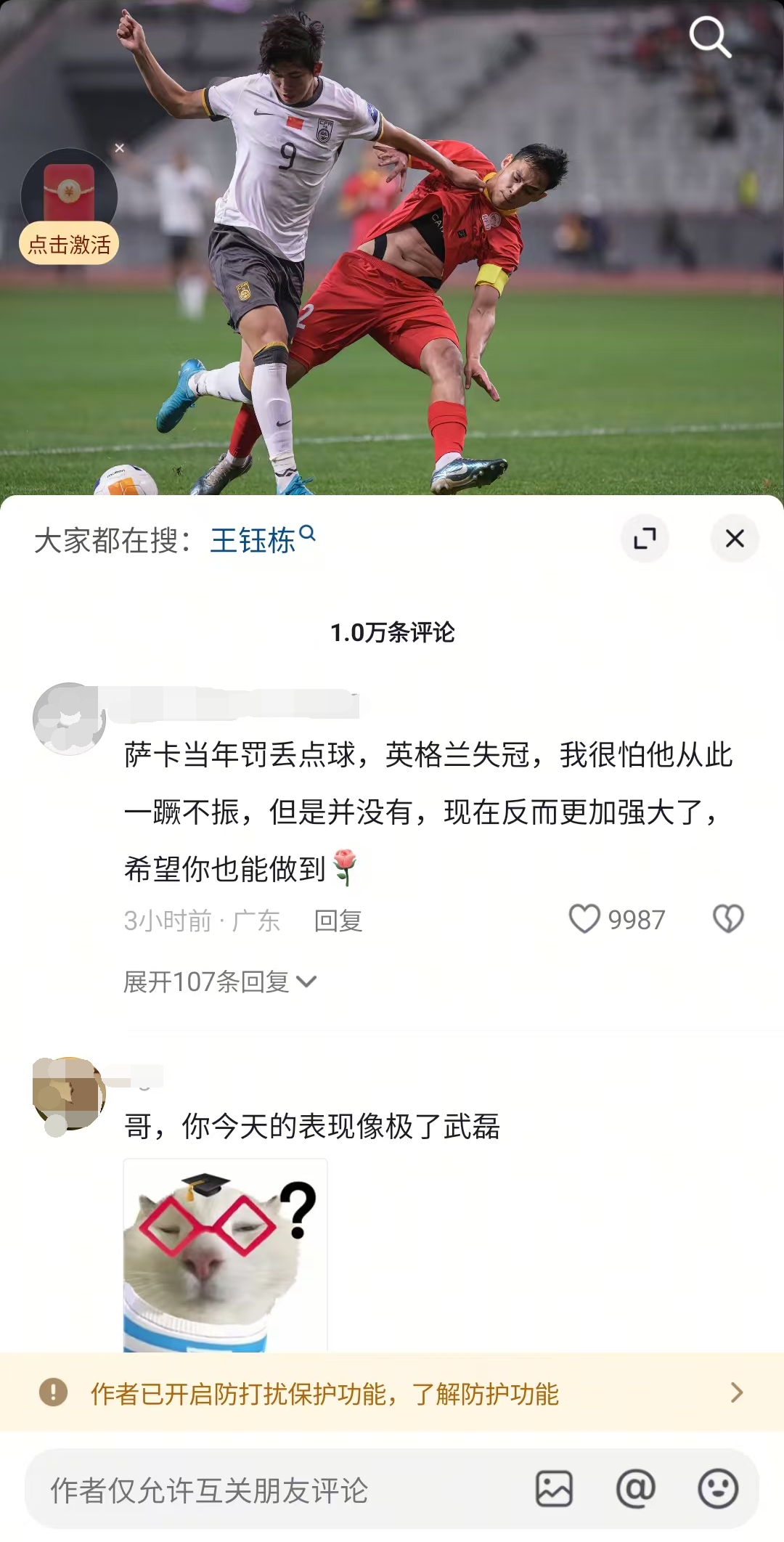The image size is (784, 1542).
Task: Expand comments panel to full screen
Action: pyautogui.click(x=645, y=539)
